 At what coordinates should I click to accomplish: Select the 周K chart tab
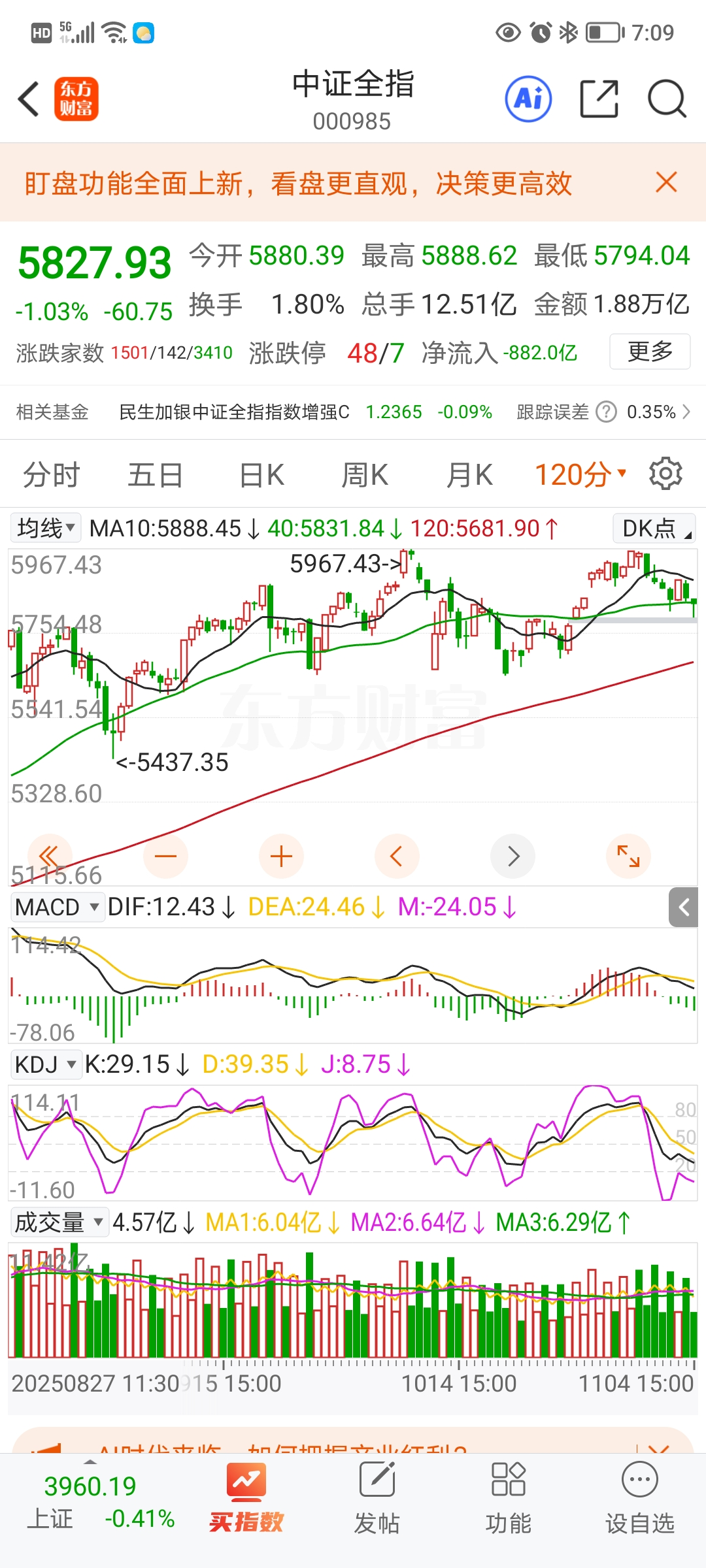pos(365,475)
